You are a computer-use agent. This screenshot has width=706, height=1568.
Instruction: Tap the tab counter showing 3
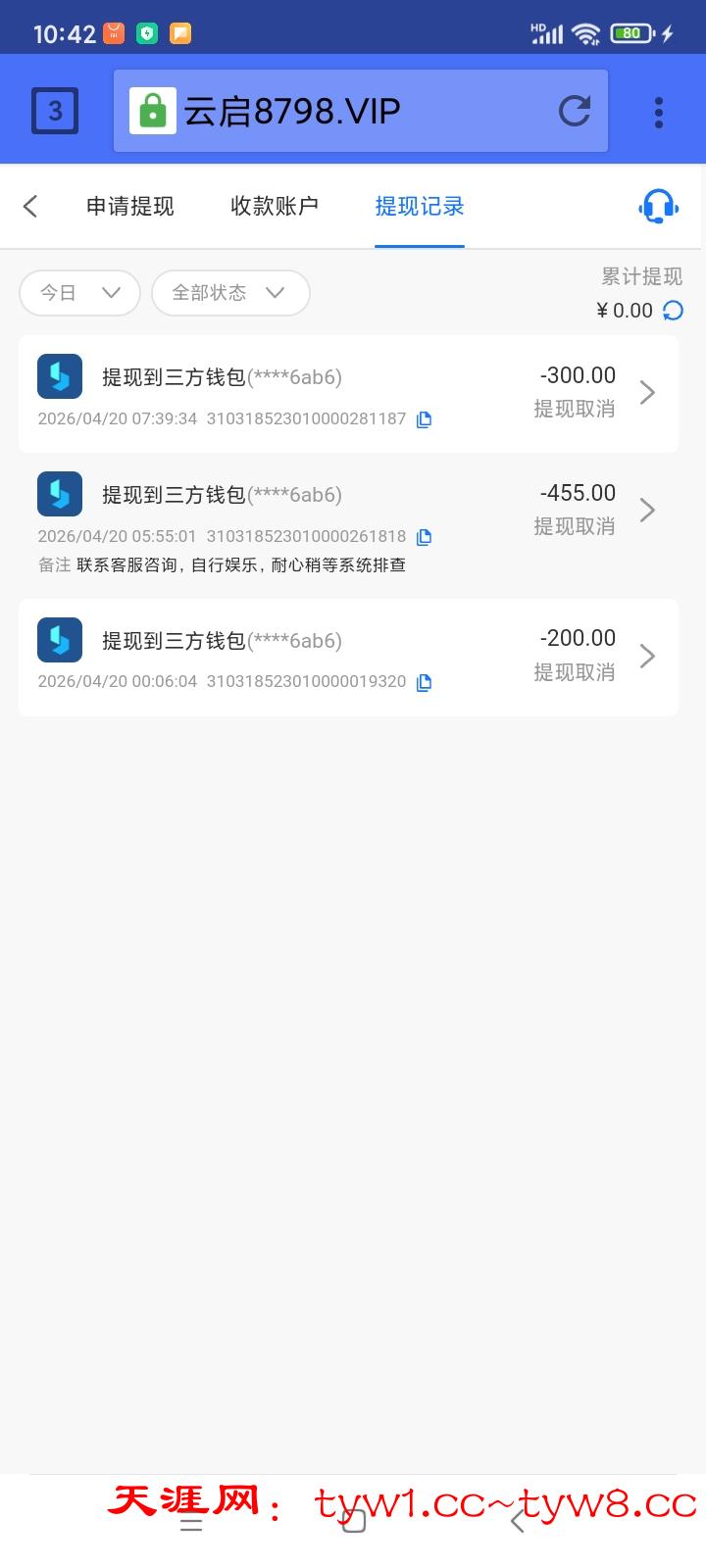tap(54, 111)
